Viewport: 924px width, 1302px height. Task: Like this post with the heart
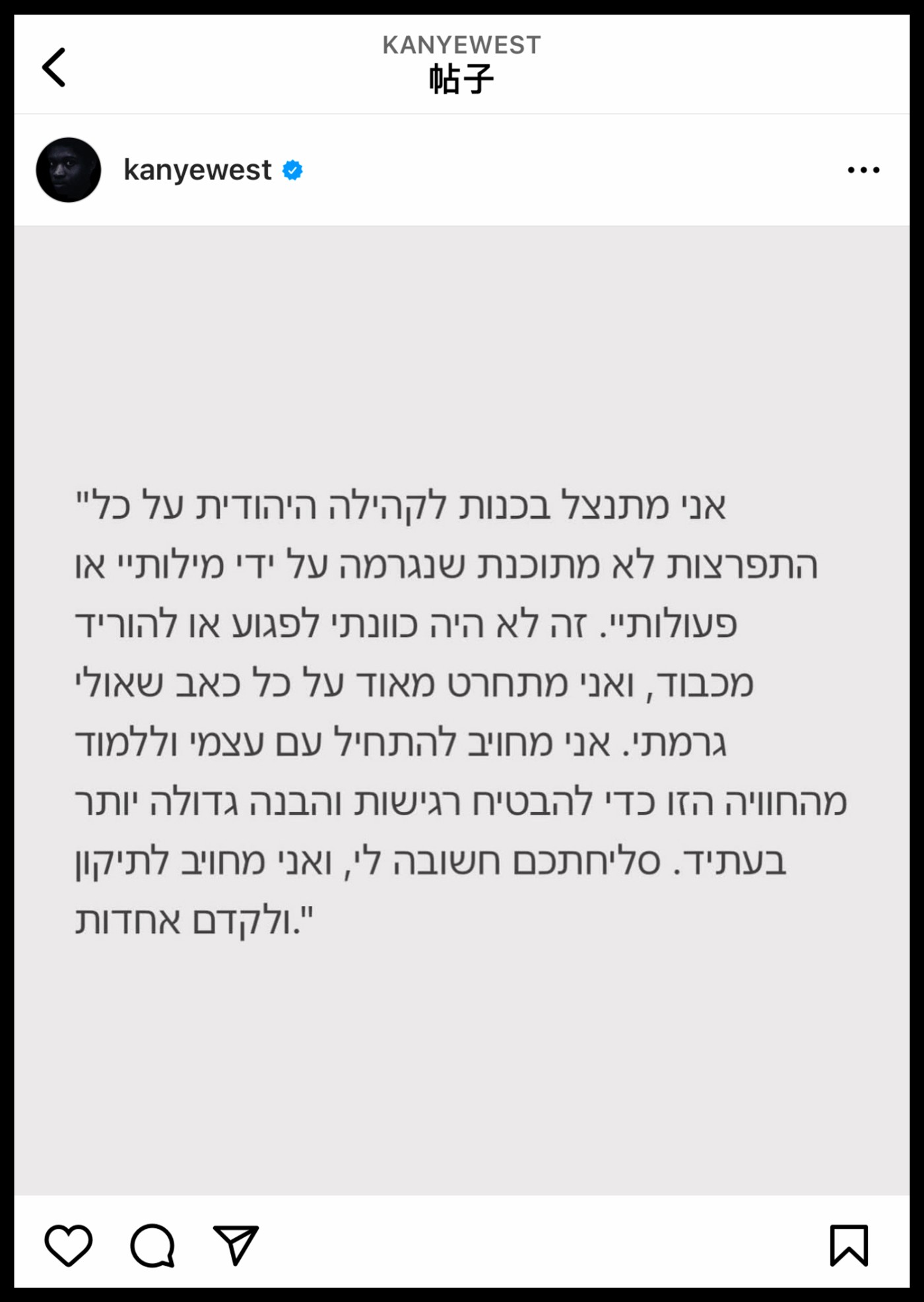click(x=69, y=1245)
